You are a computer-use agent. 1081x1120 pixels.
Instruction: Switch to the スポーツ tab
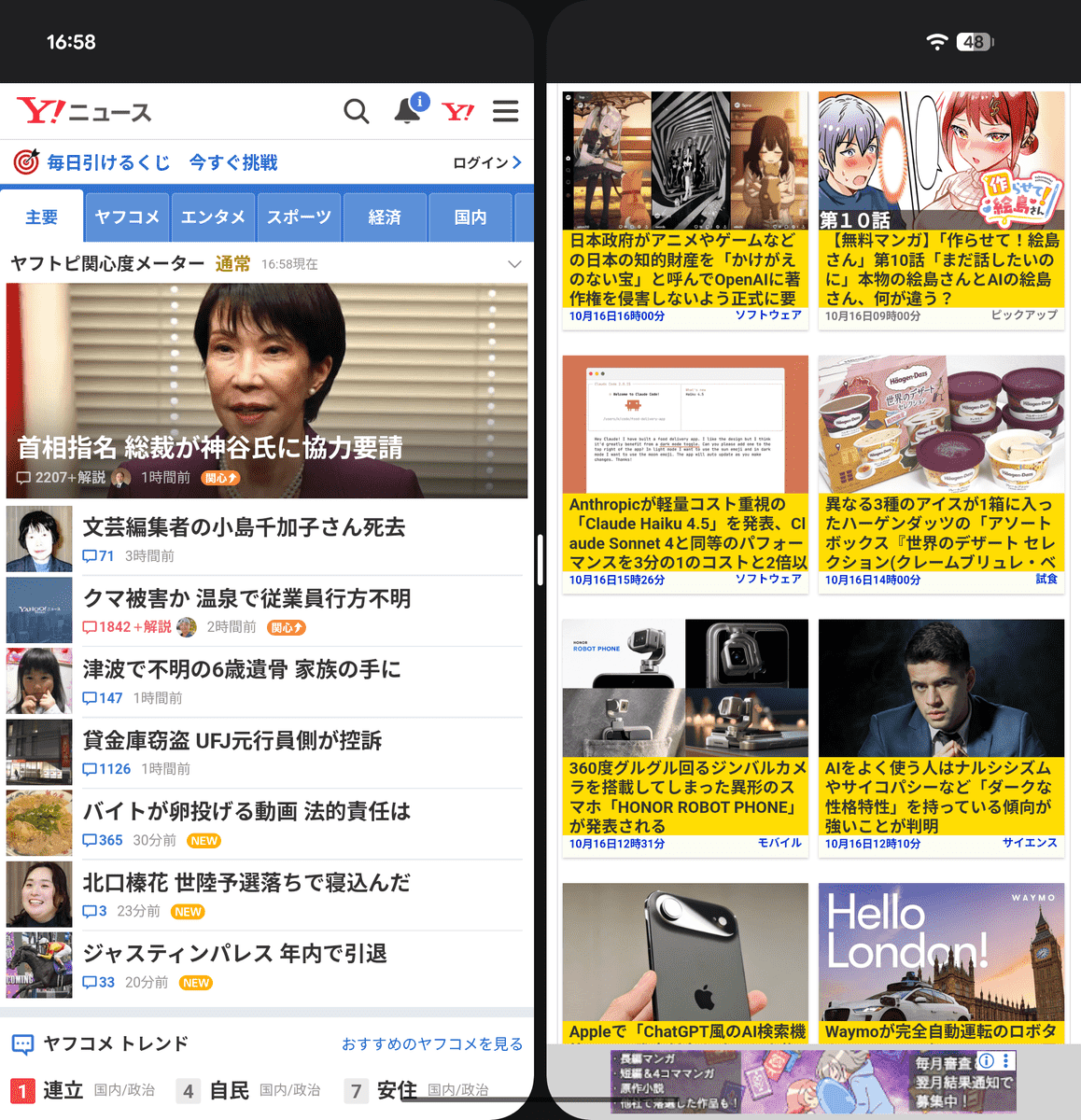tap(299, 217)
